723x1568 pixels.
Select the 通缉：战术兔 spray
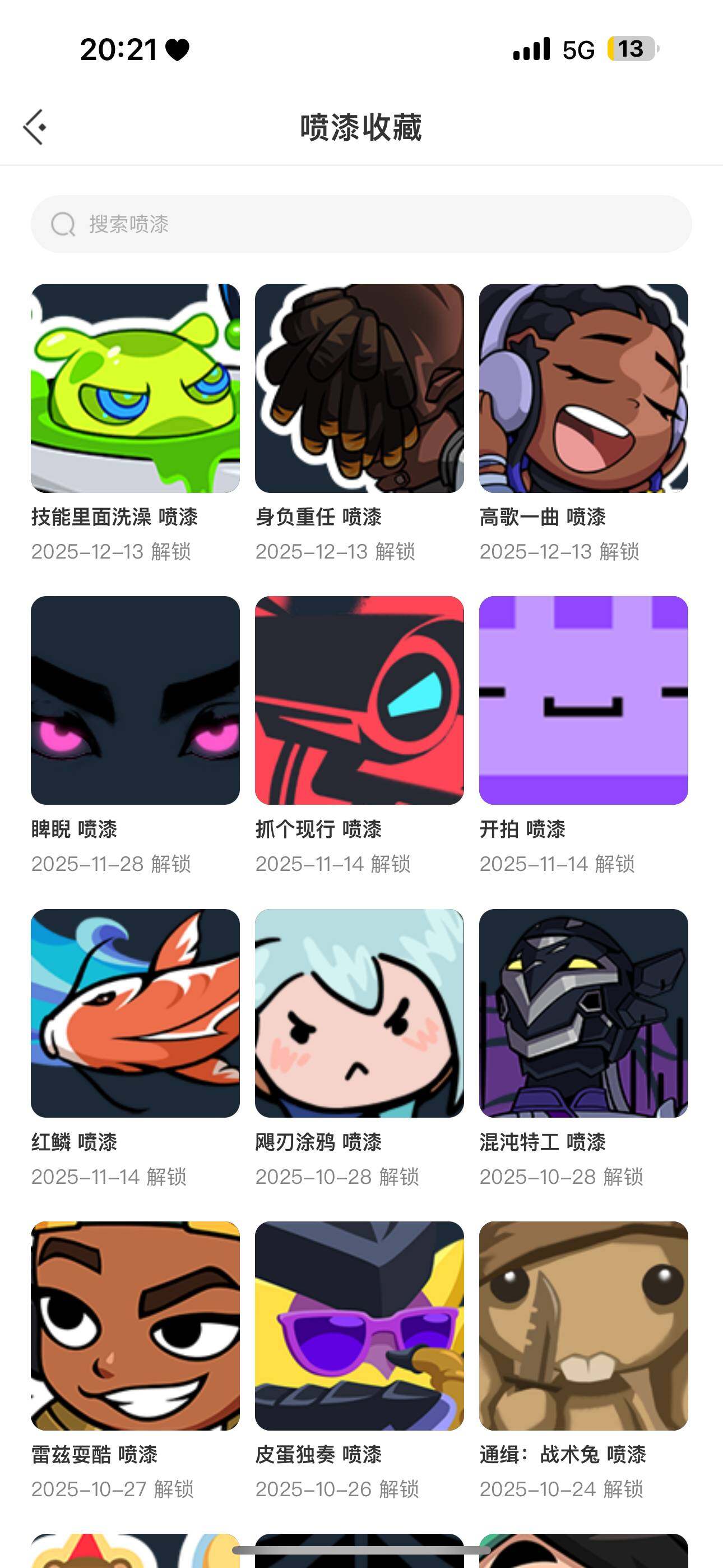click(x=583, y=1326)
